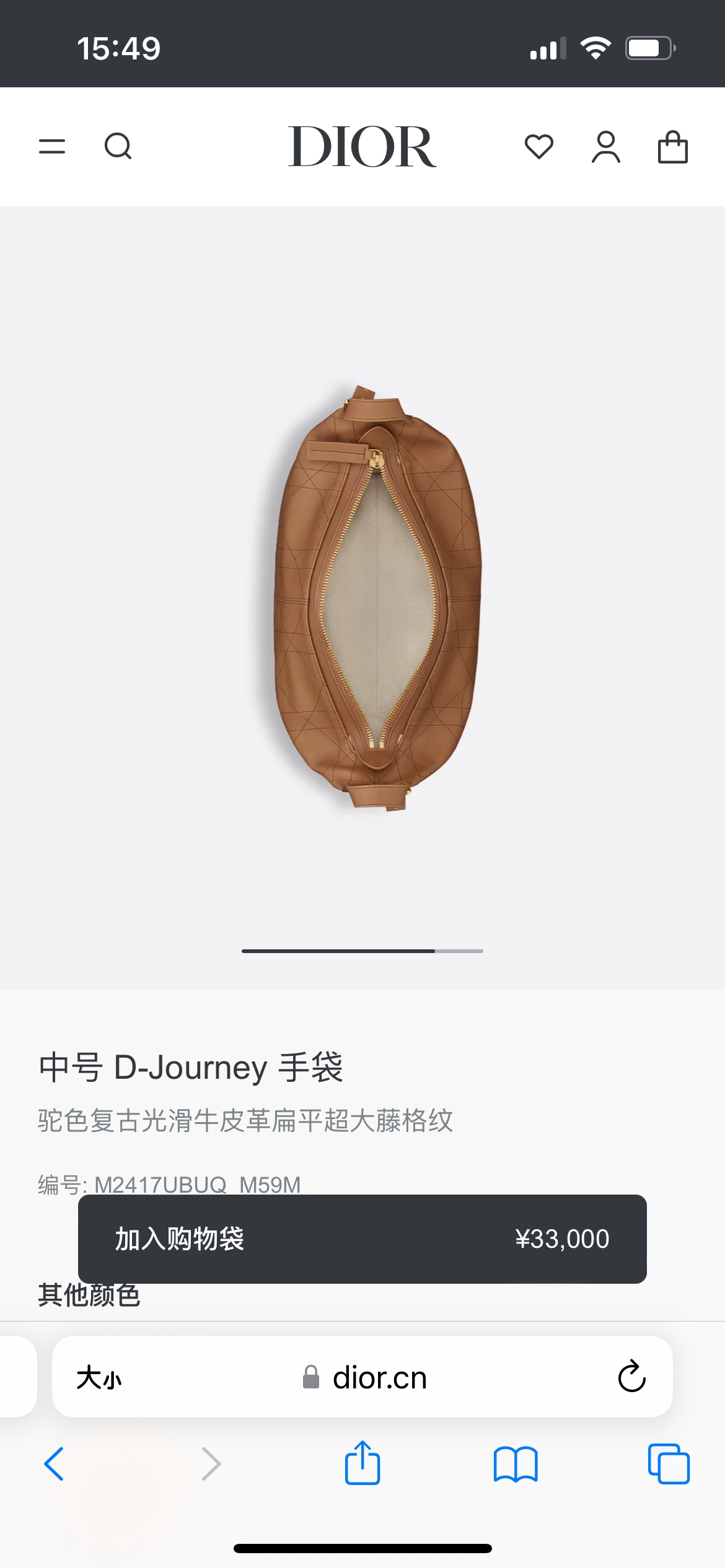Image resolution: width=725 pixels, height=1568 pixels.
Task: Open the Safari tabs overview
Action: tap(668, 1464)
